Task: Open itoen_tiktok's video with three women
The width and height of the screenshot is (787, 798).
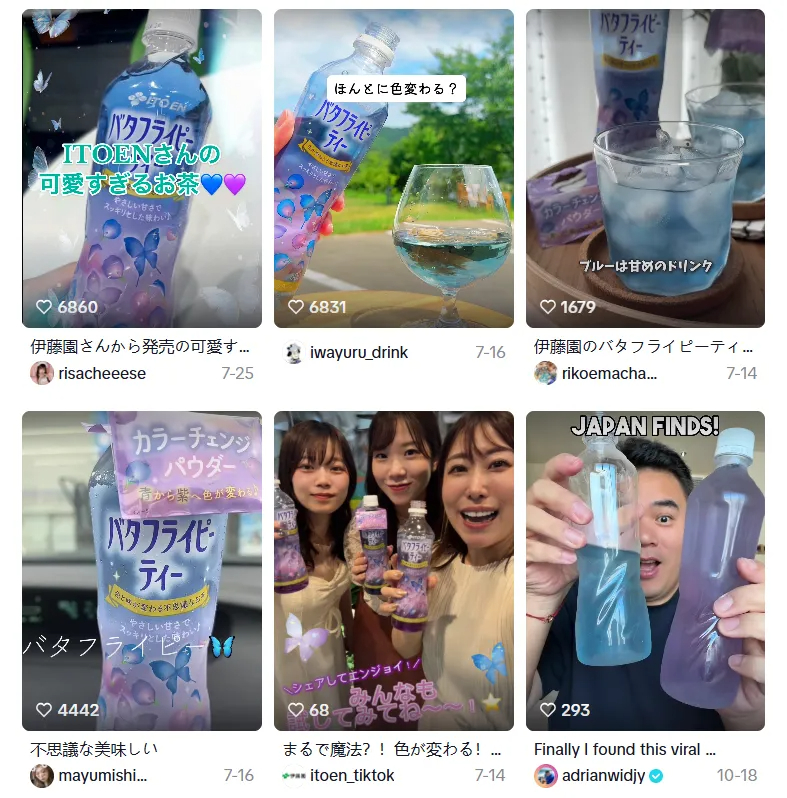Action: click(394, 570)
